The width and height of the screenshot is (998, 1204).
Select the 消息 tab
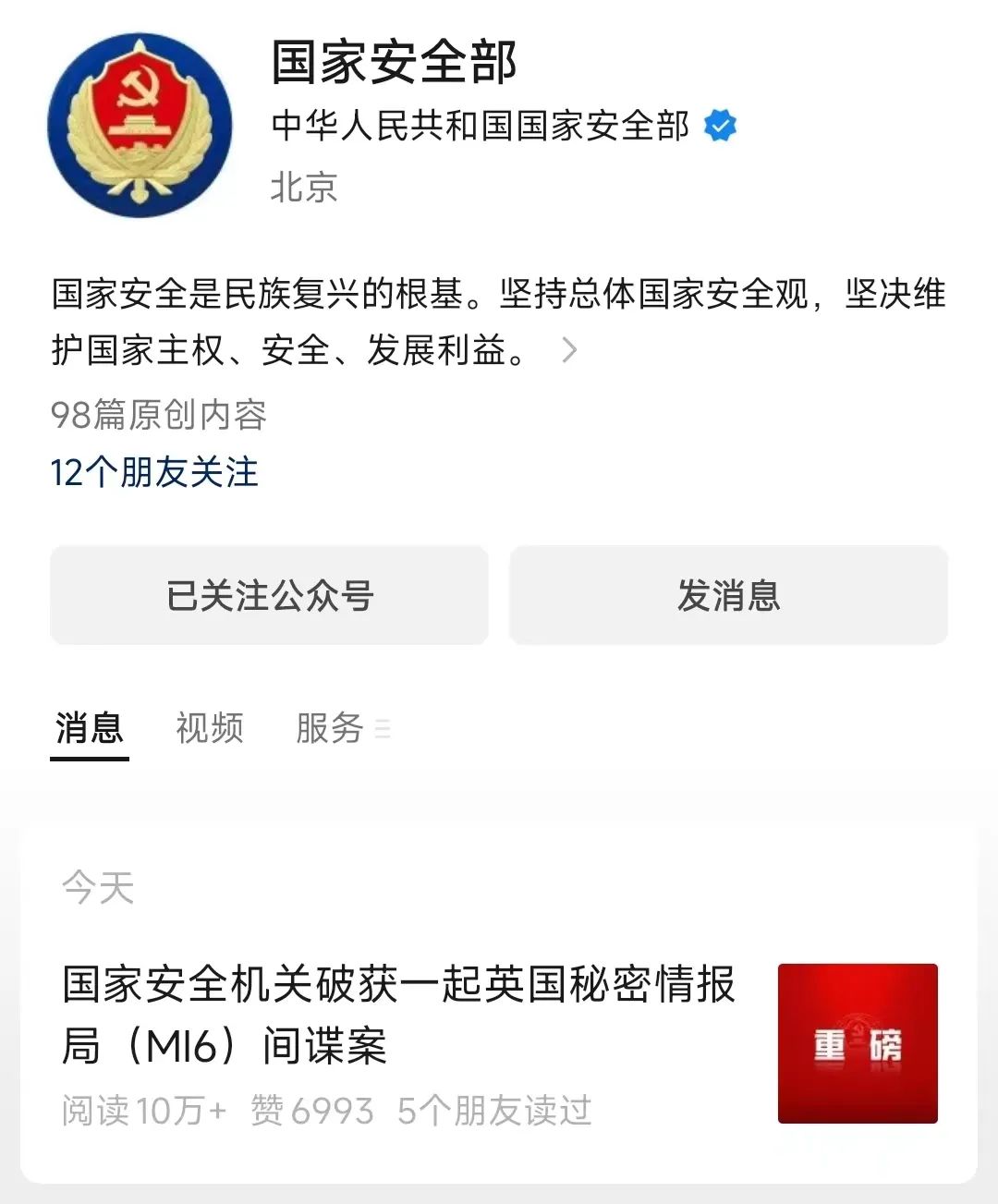point(90,728)
